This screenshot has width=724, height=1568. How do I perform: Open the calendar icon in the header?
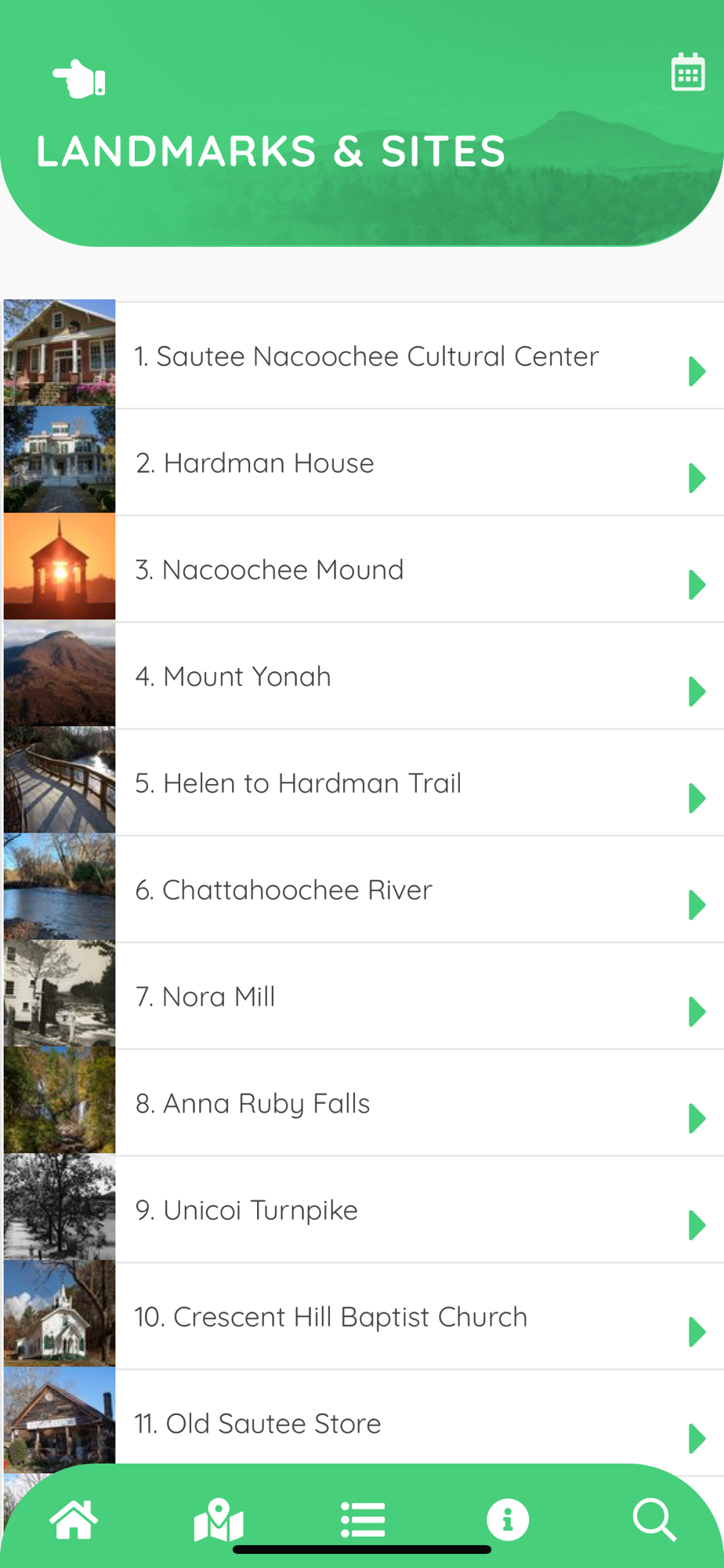coord(688,72)
